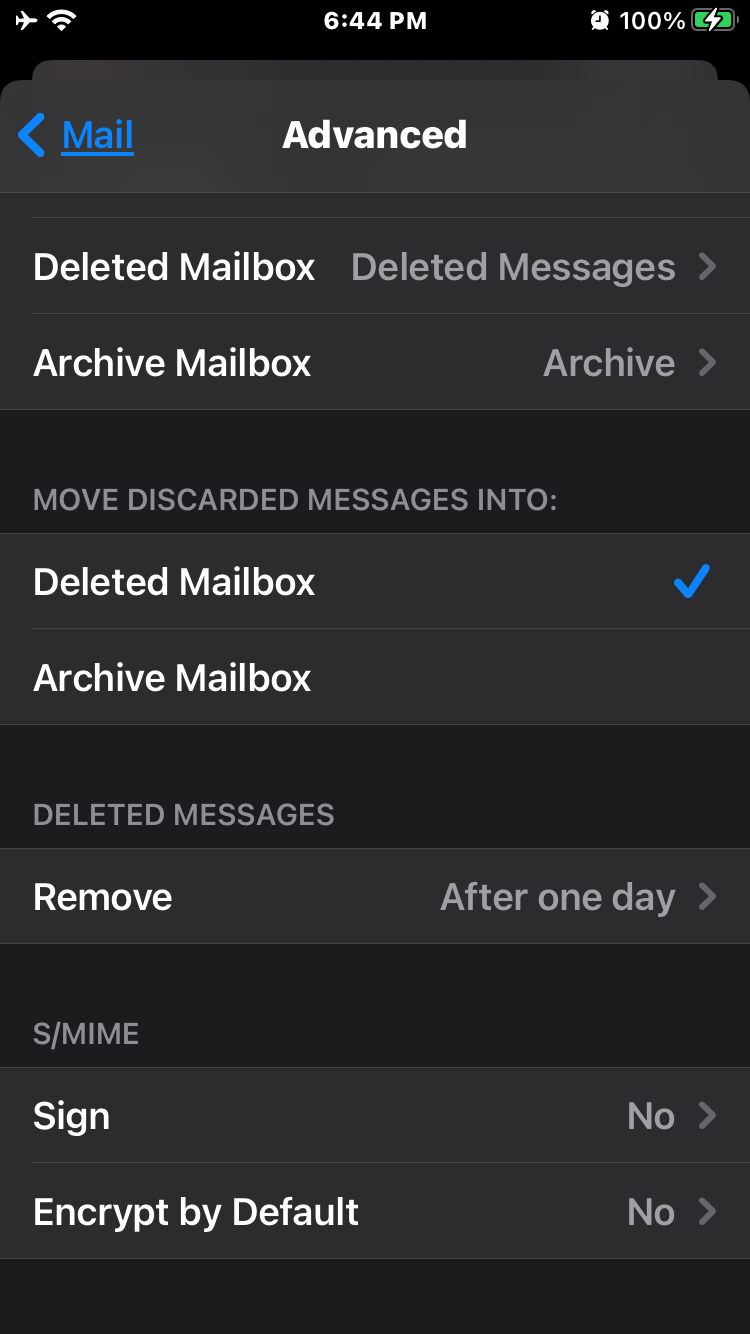Choose Archive Mailbox for discarded messages
The height and width of the screenshot is (1334, 750).
[x=375, y=678]
